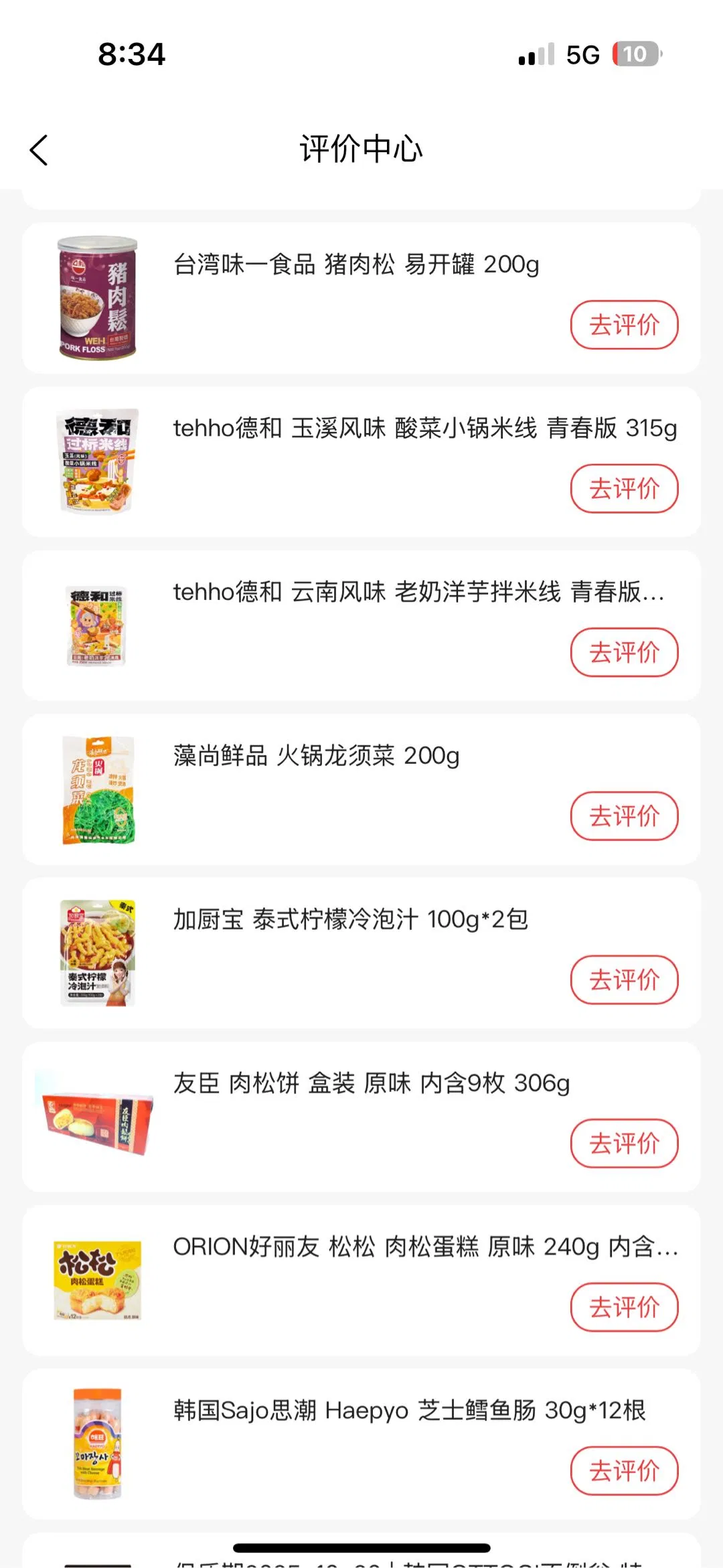Open the ORION好丽友 松松 product picture
This screenshot has width=723, height=1568.
pos(98,1280)
